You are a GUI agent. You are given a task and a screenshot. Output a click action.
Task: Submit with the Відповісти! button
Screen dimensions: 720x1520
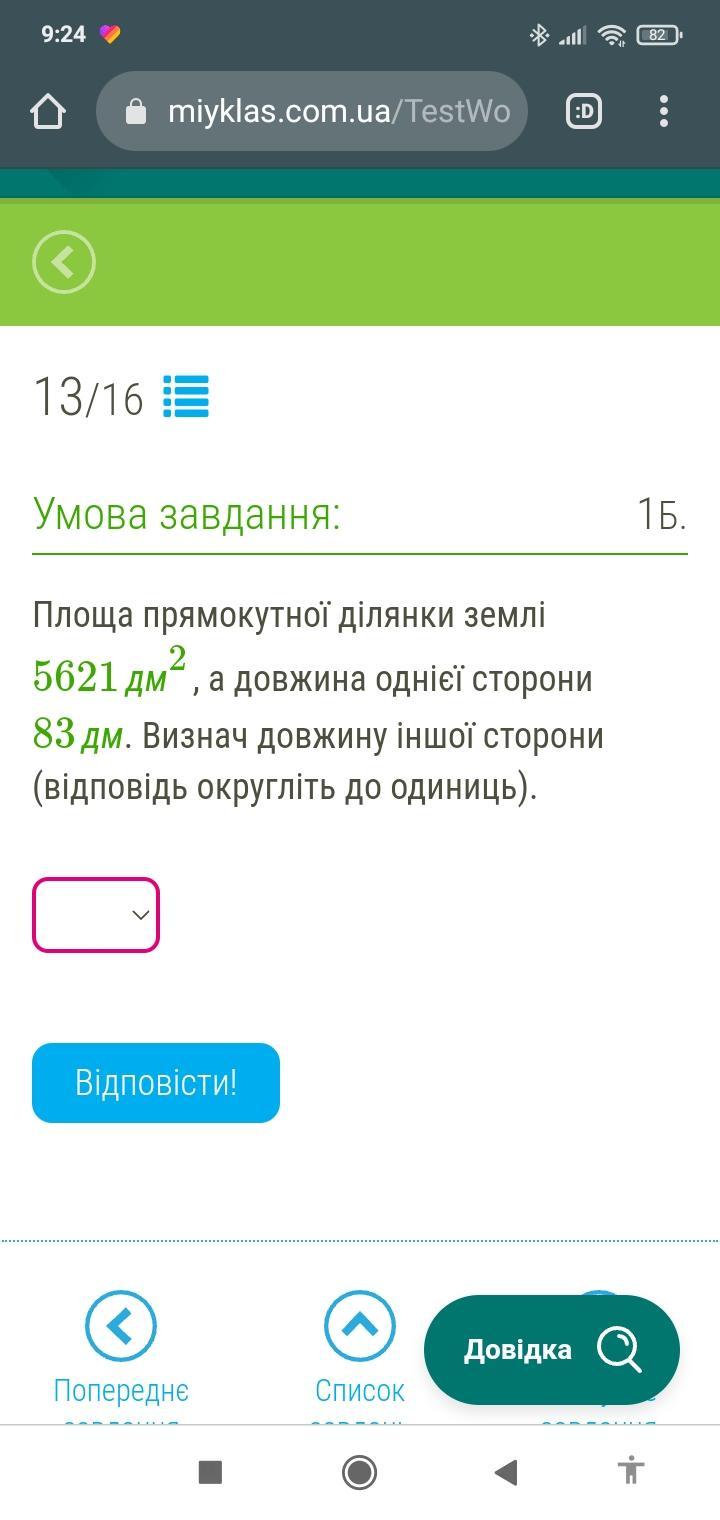[x=156, y=1083]
